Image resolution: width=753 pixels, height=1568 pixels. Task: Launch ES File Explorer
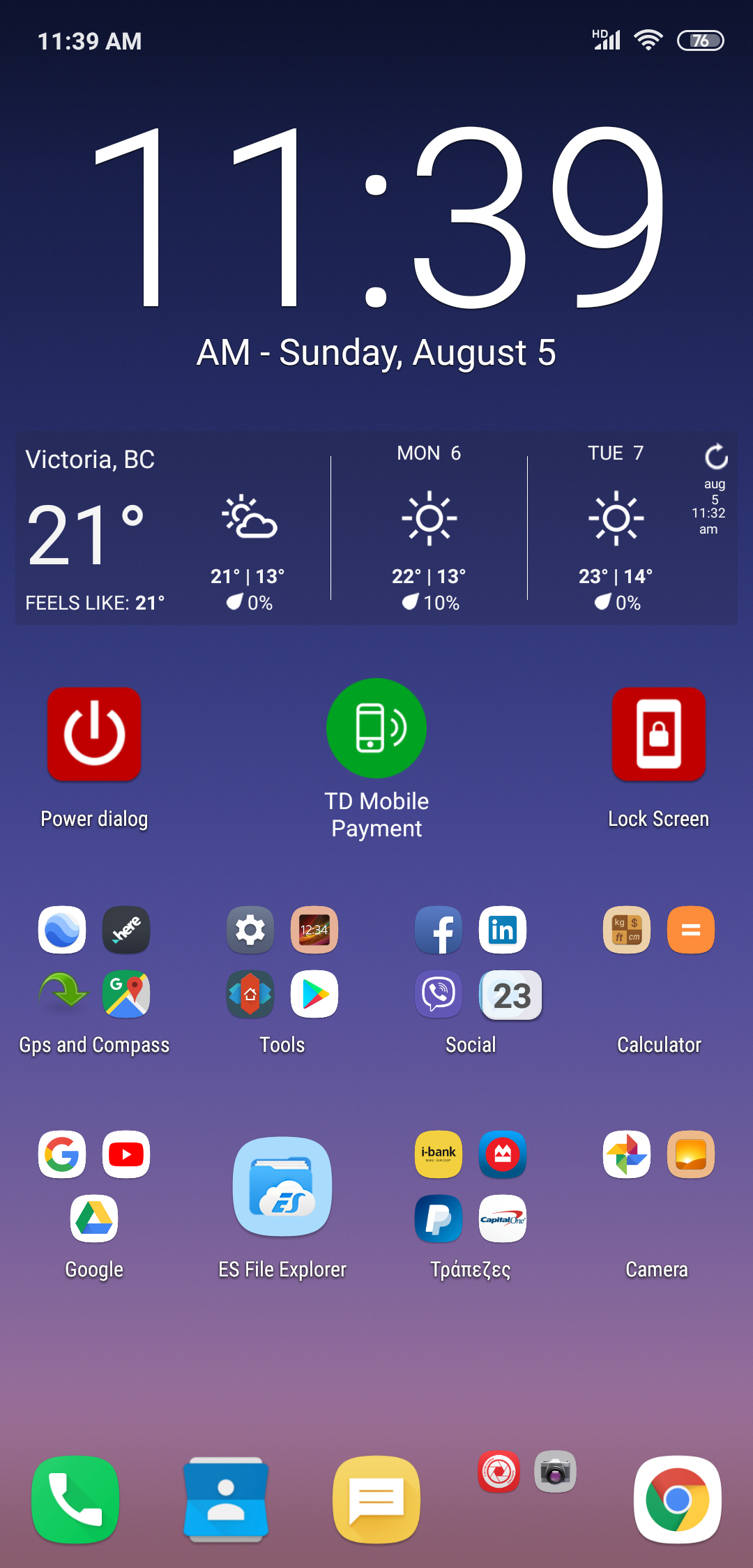tap(282, 1187)
